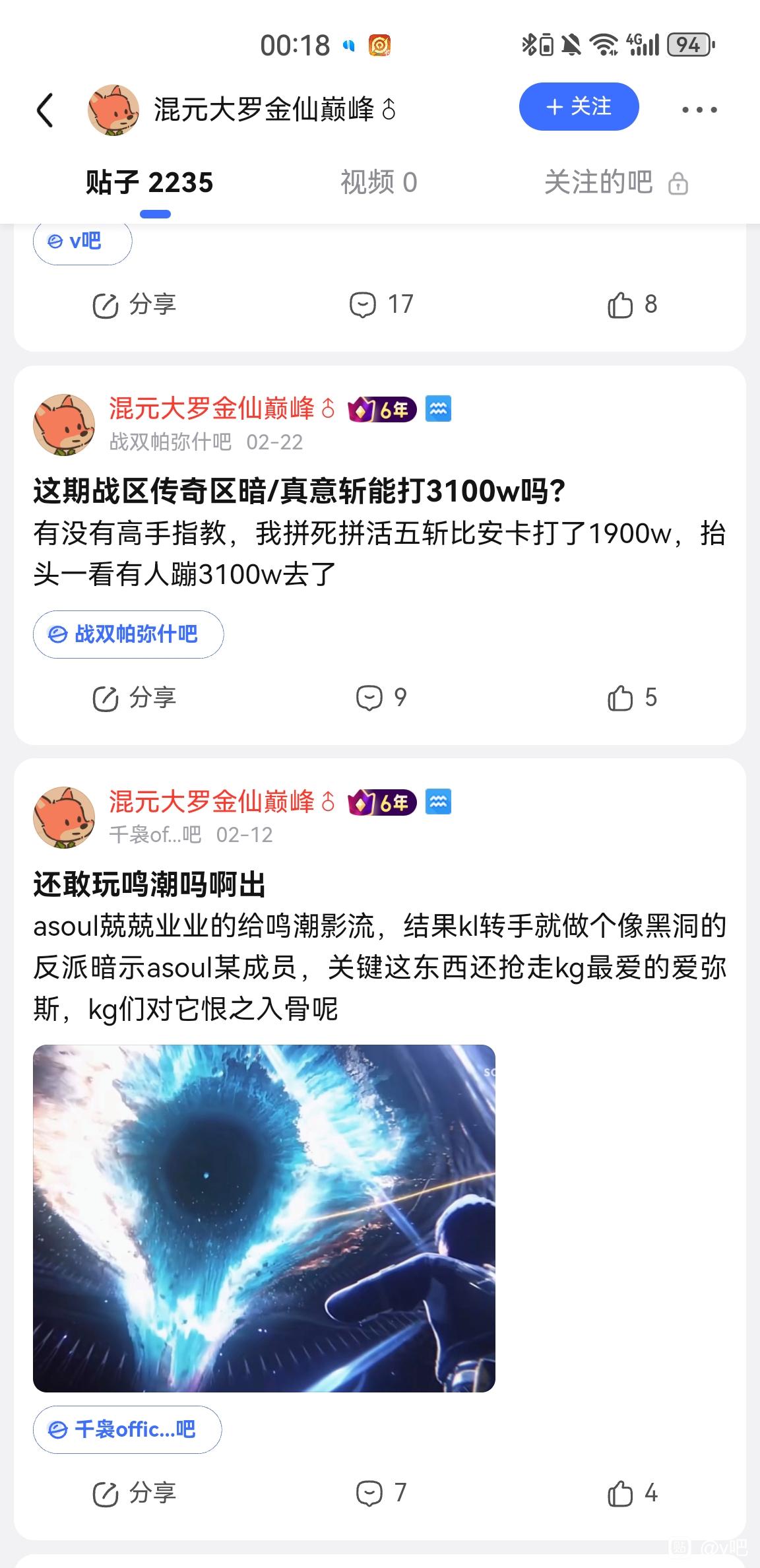Follow user with the 关注 button
The height and width of the screenshot is (1568, 760).
click(x=579, y=107)
